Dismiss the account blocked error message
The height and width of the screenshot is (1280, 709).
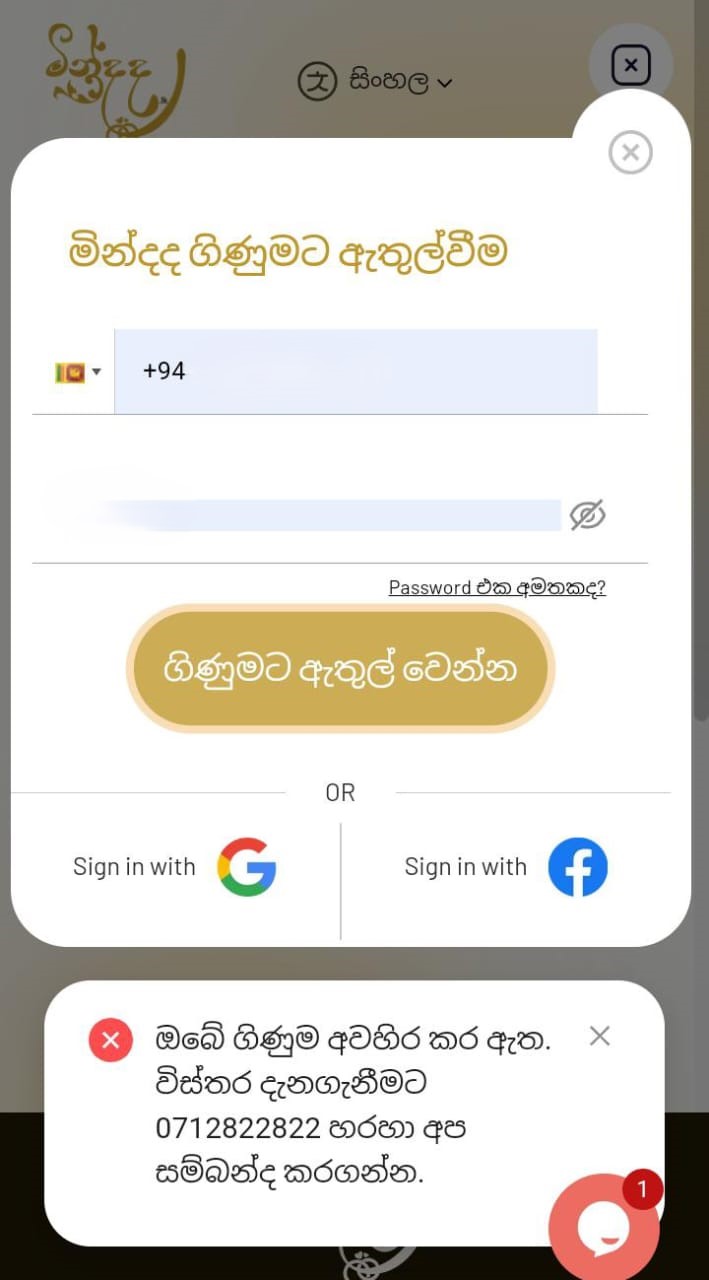click(x=599, y=1036)
